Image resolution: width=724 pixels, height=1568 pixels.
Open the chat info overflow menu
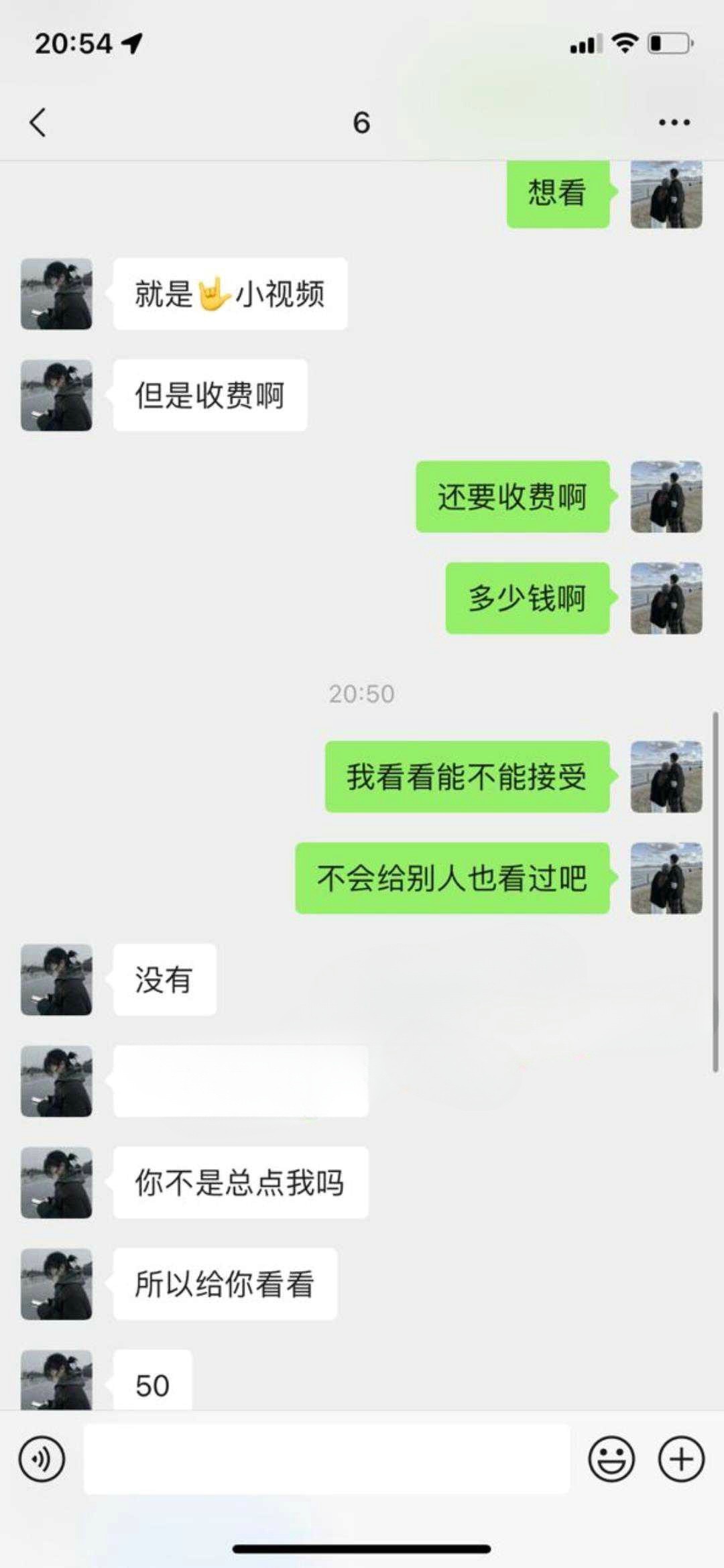[x=674, y=122]
